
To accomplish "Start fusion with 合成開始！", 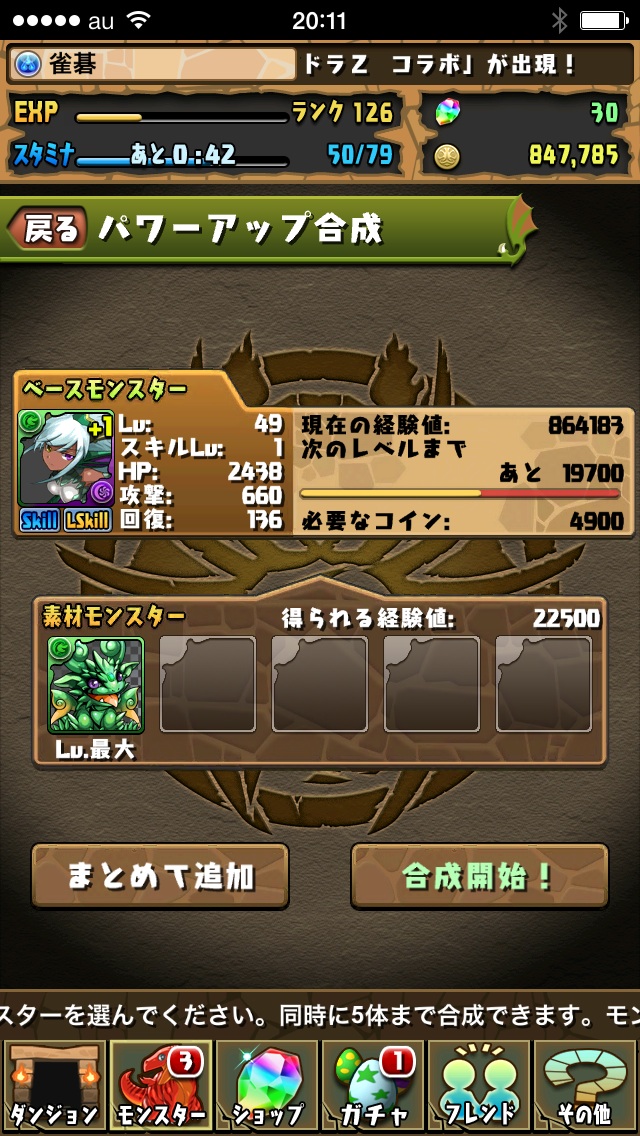I will pos(479,876).
